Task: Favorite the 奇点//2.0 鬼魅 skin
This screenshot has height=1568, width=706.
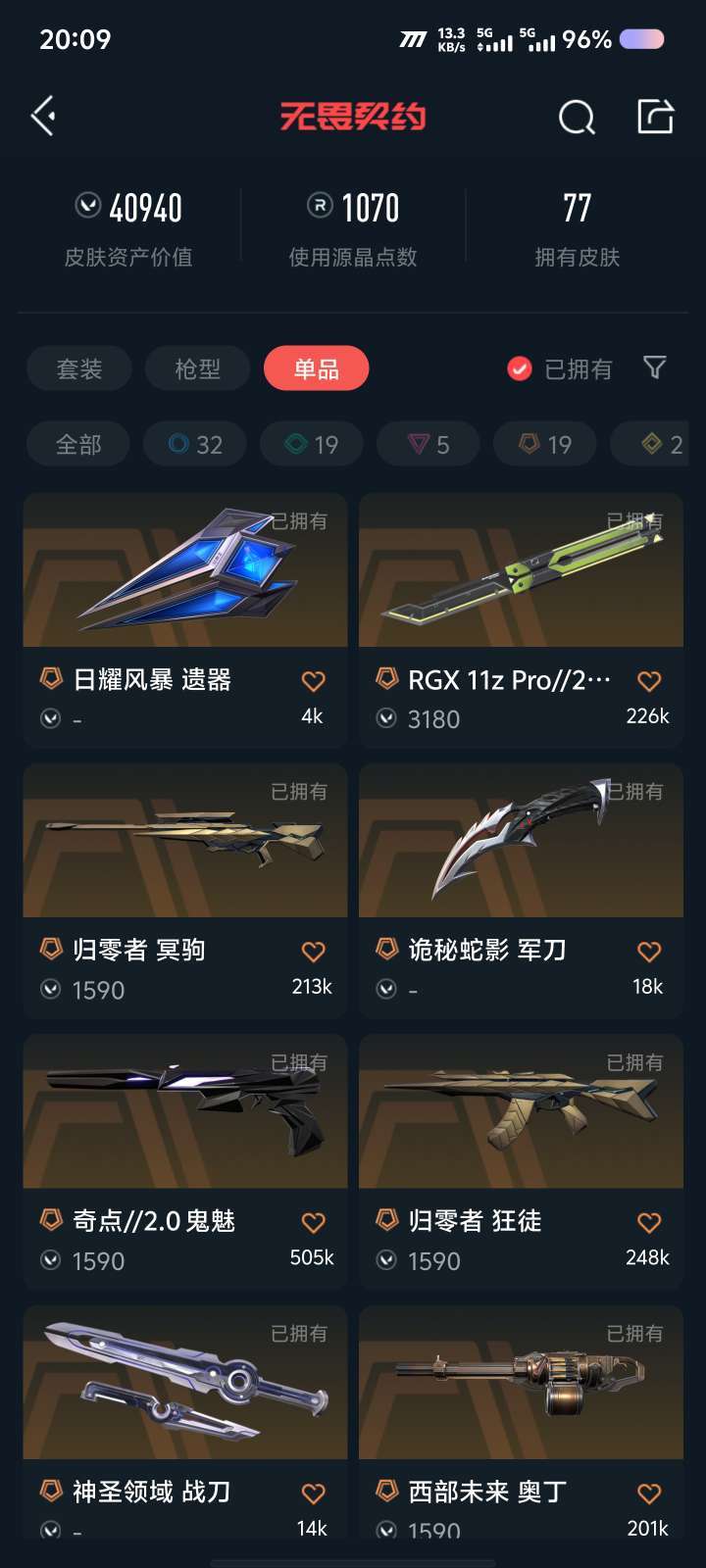Action: (x=313, y=1222)
